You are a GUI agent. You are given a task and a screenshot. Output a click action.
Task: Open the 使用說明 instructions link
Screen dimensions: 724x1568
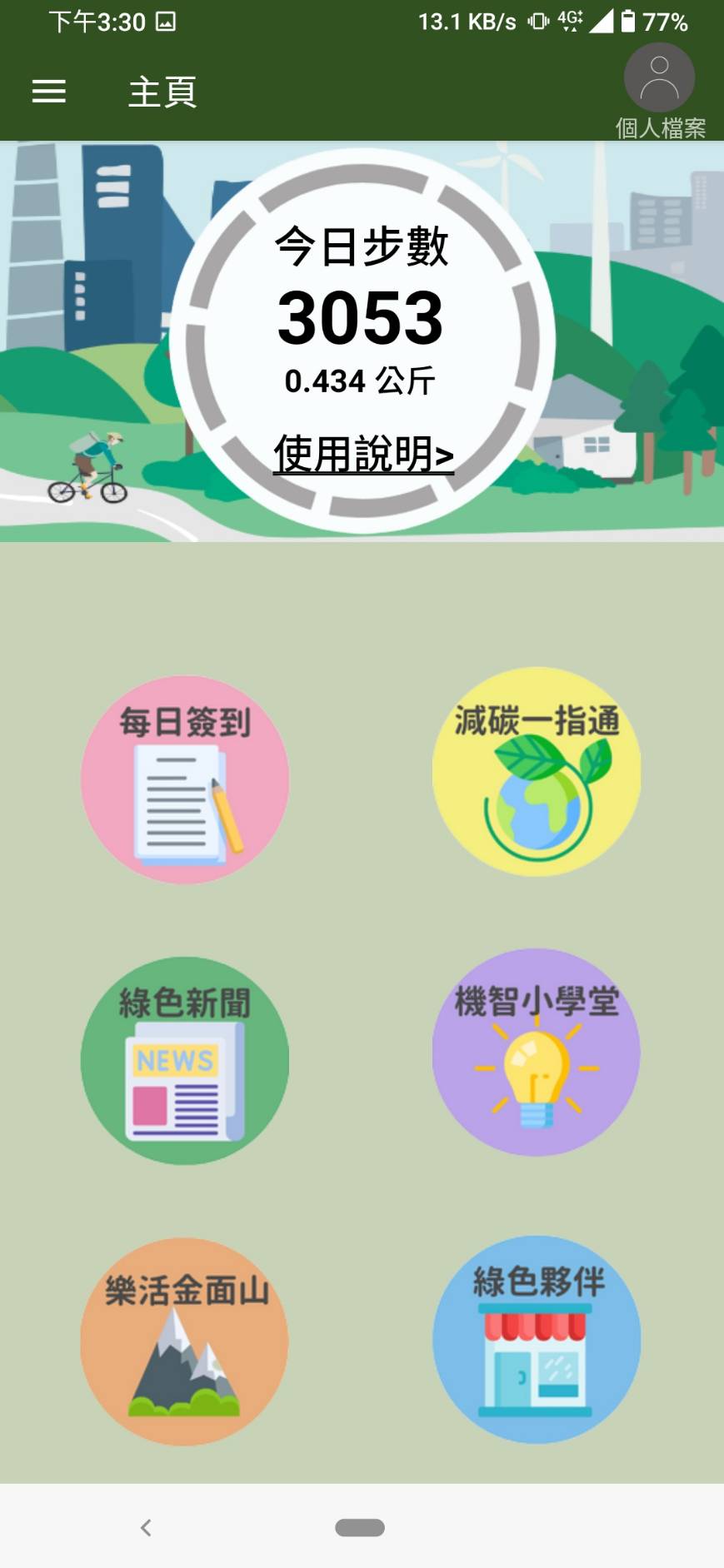(363, 455)
